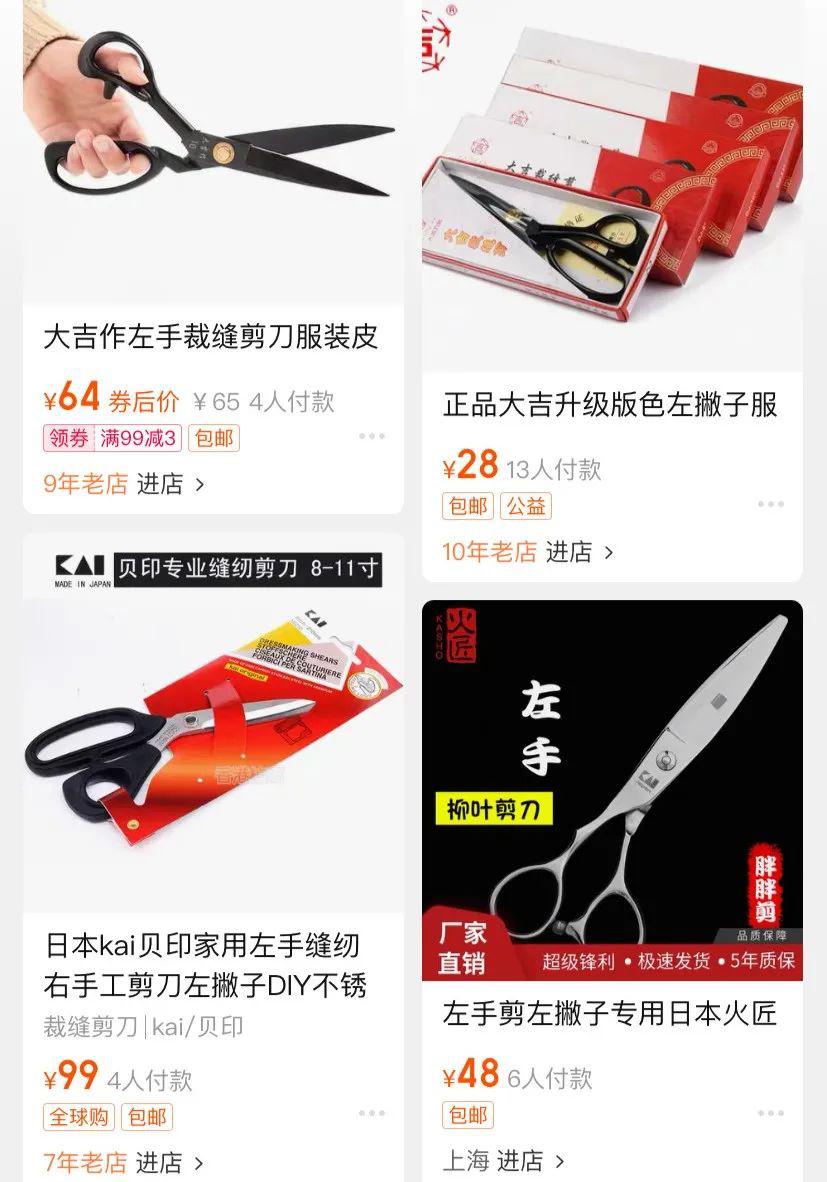Image resolution: width=827 pixels, height=1182 pixels.
Task: Open the 正品大吉升级版 scissors product card
Action: [610, 405]
